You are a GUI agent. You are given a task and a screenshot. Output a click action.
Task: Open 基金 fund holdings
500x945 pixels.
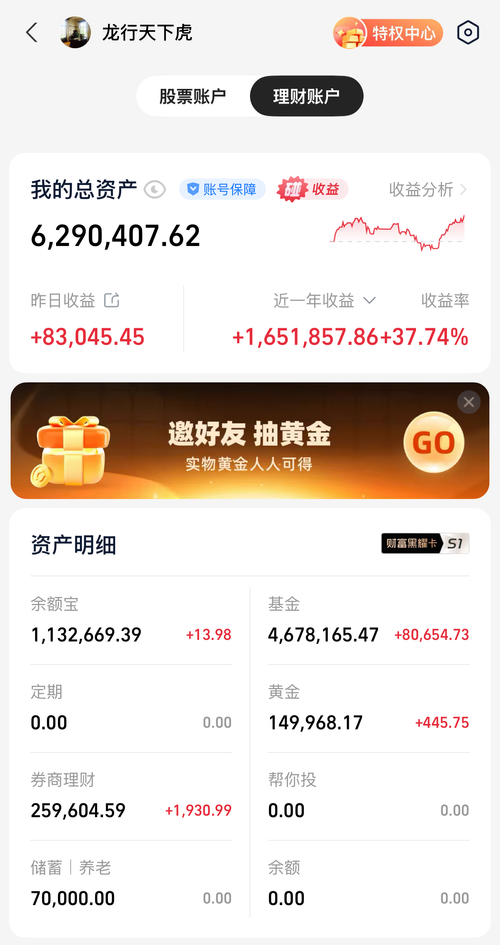(369, 620)
